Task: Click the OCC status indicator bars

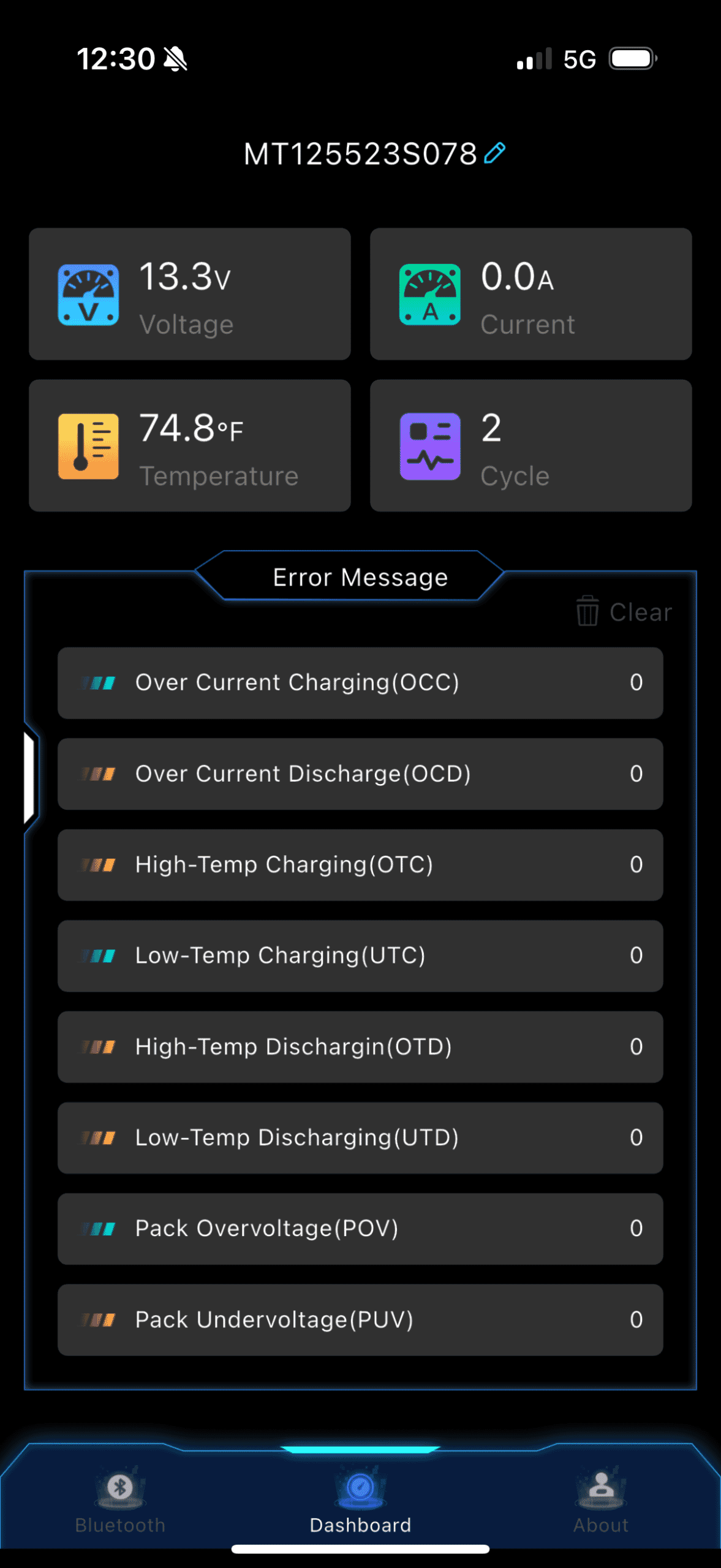Action: pyautogui.click(x=100, y=682)
